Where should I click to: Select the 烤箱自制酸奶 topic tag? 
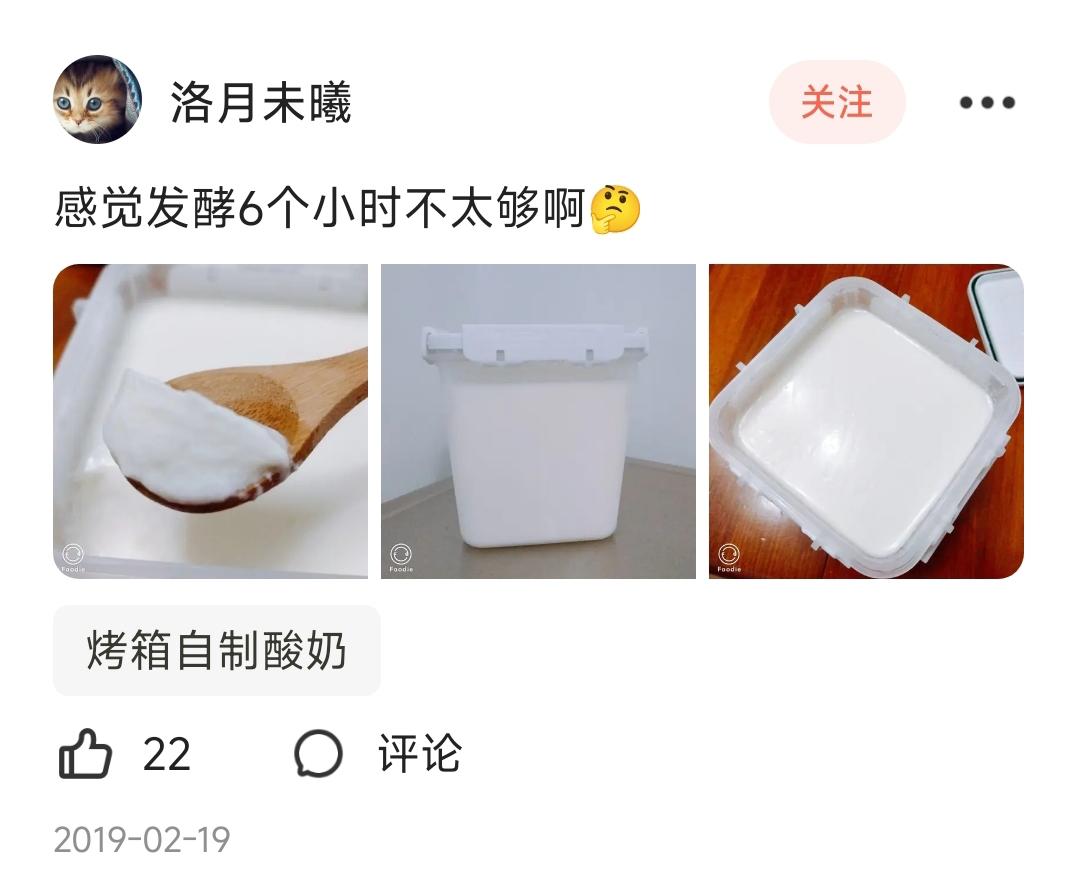(216, 651)
